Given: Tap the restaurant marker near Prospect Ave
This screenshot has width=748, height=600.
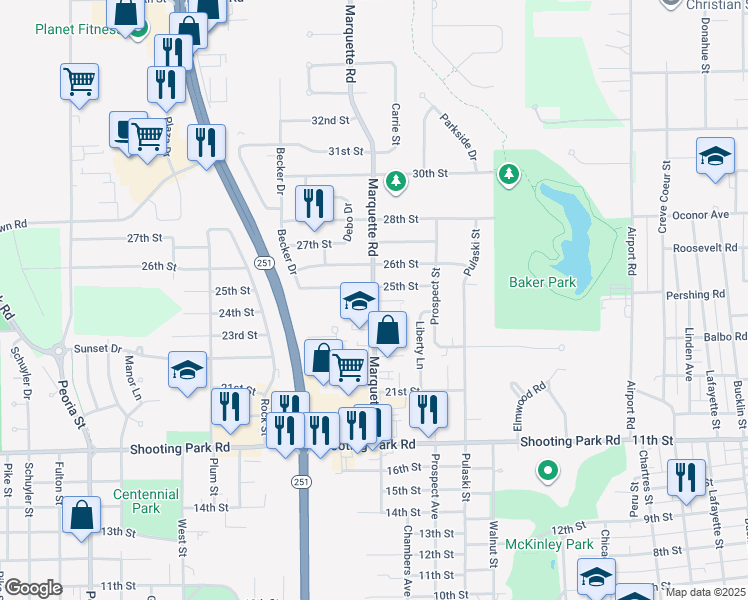Looking at the screenshot, I should 428,410.
